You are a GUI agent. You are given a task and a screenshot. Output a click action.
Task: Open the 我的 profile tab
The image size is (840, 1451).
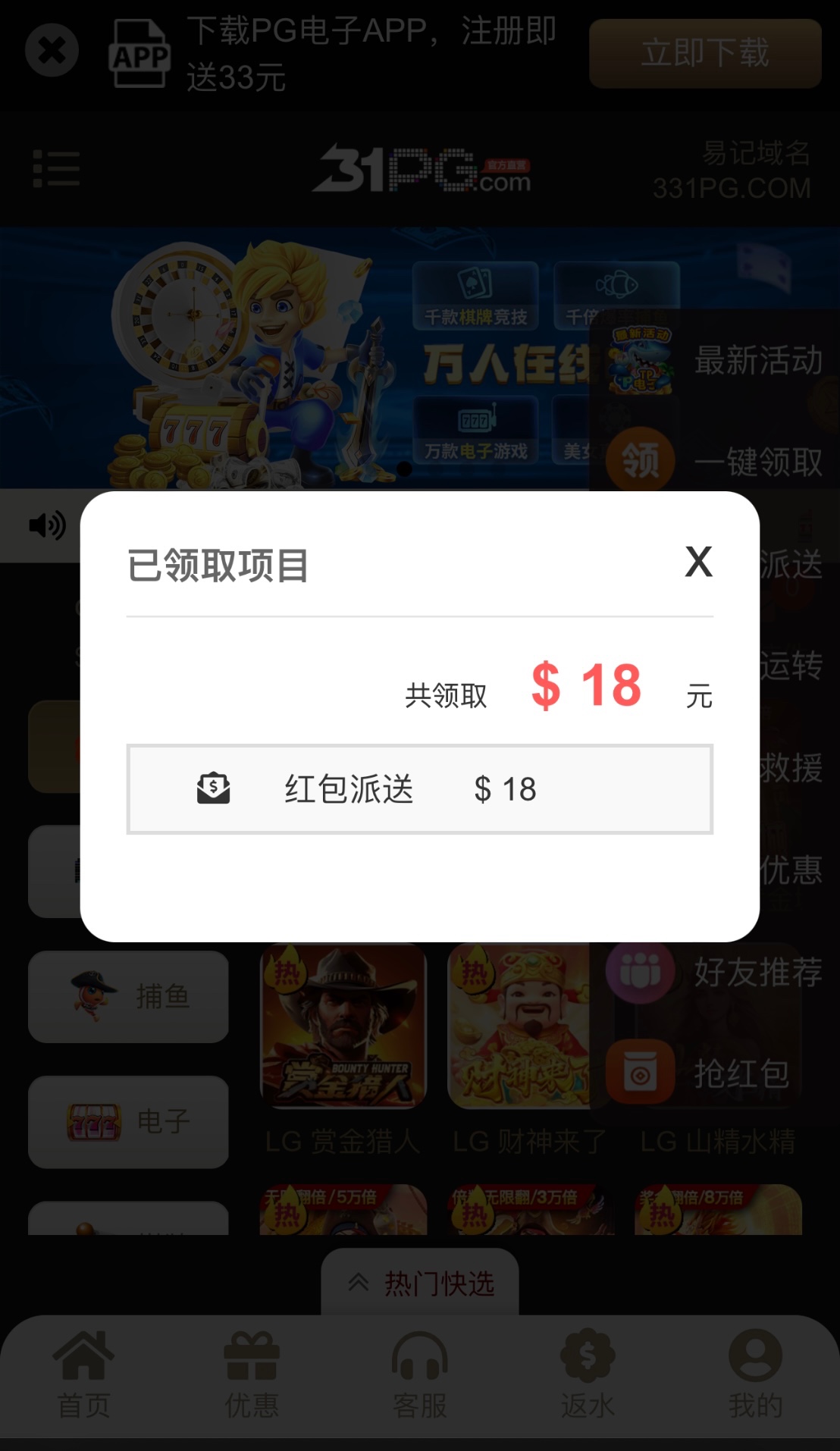pyautogui.click(x=755, y=1374)
